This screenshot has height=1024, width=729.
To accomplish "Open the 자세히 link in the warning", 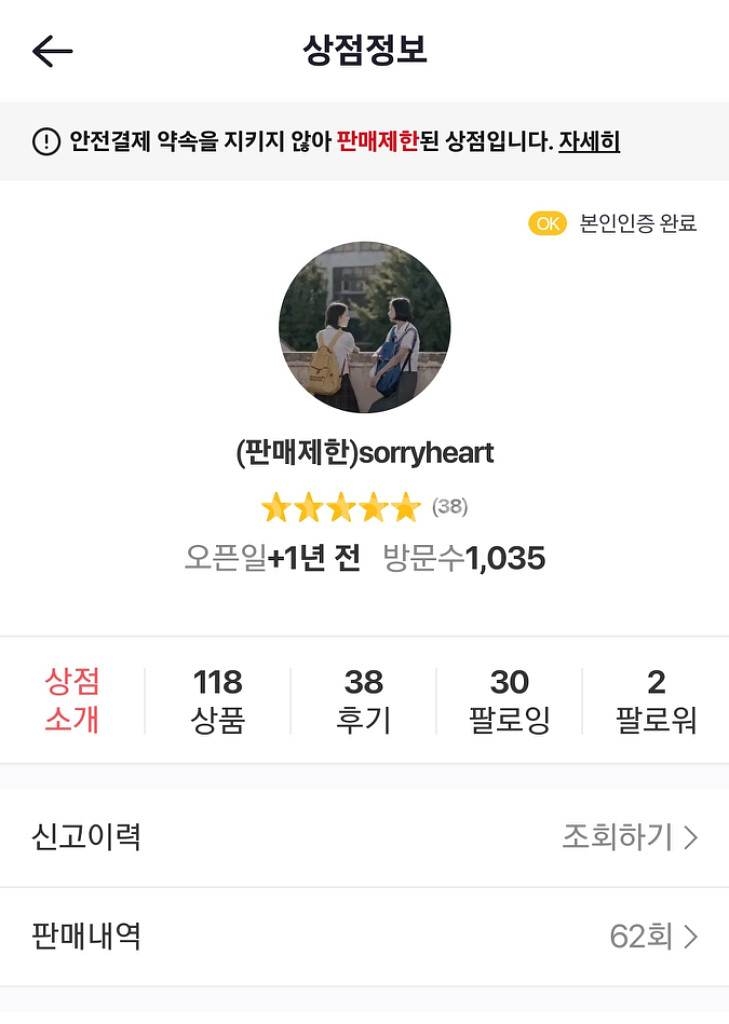I will click(x=589, y=142).
